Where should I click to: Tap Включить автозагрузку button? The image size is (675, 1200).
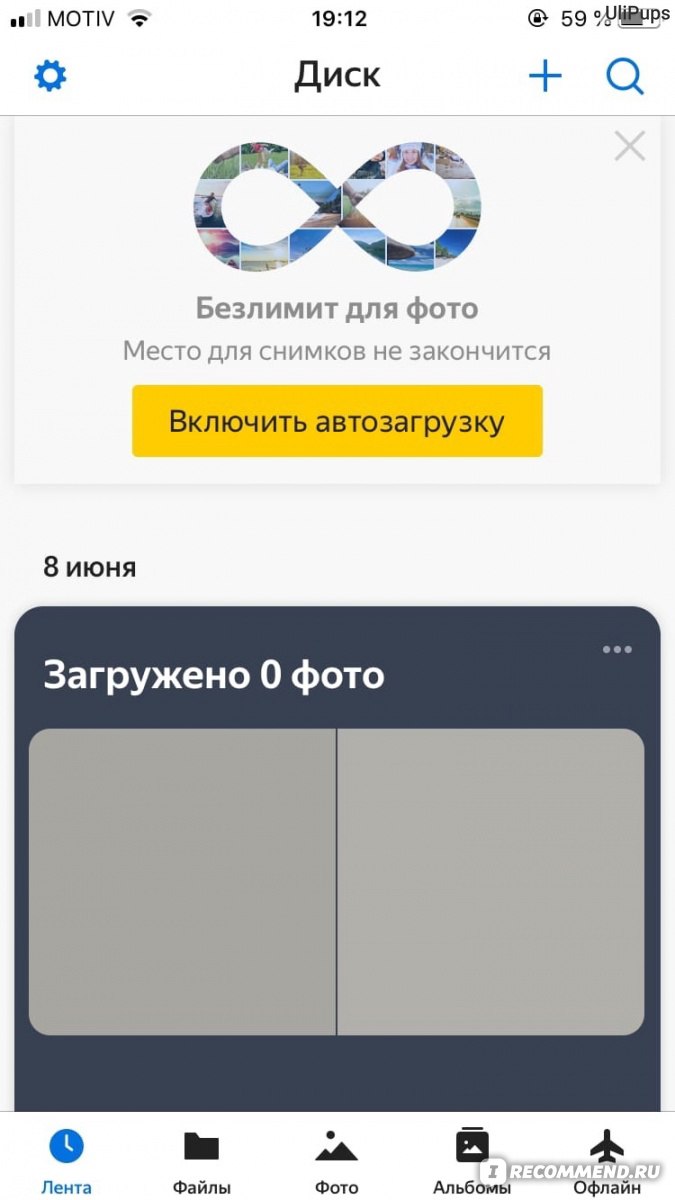click(337, 421)
